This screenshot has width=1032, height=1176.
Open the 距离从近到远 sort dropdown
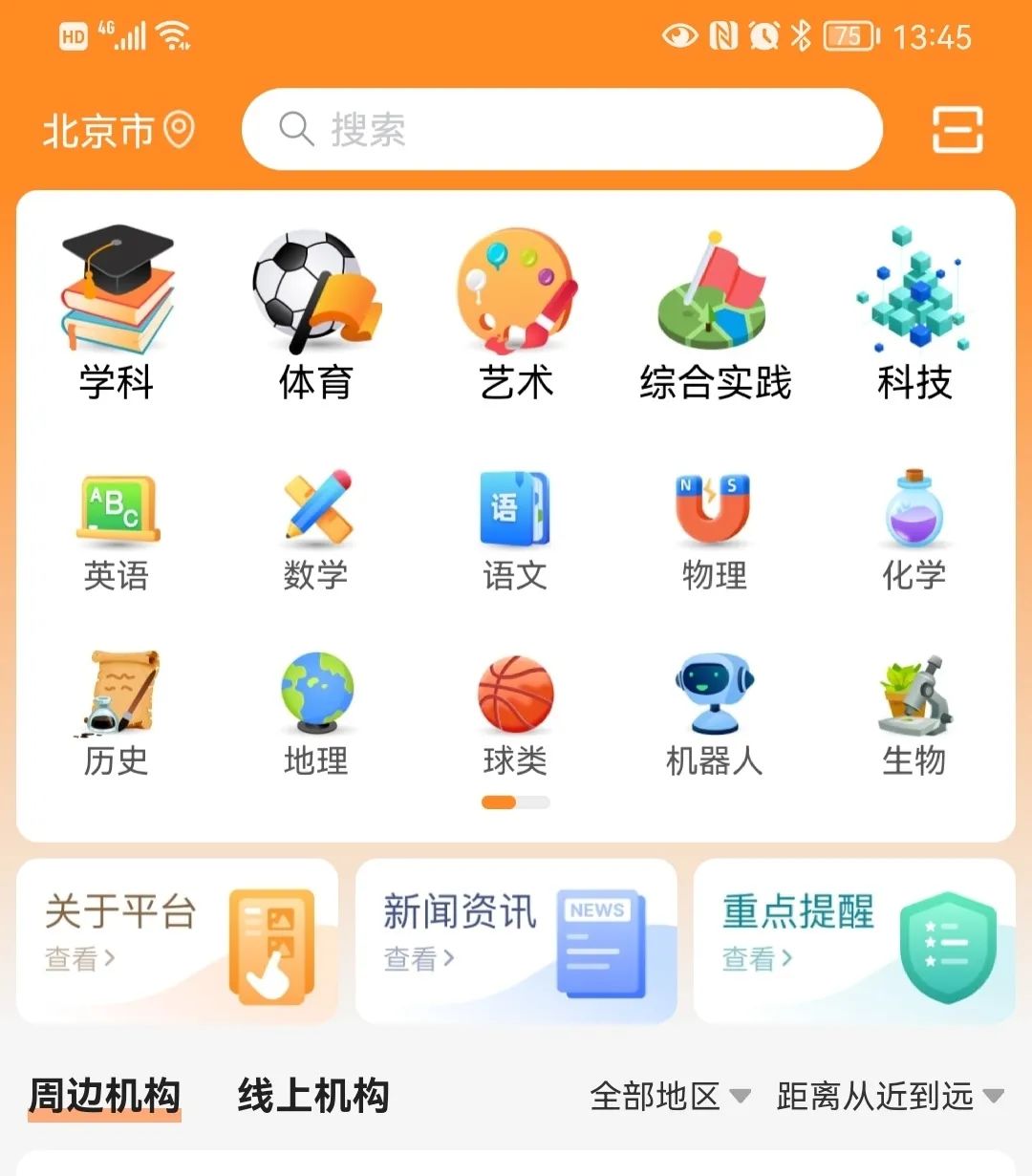pos(890,1096)
